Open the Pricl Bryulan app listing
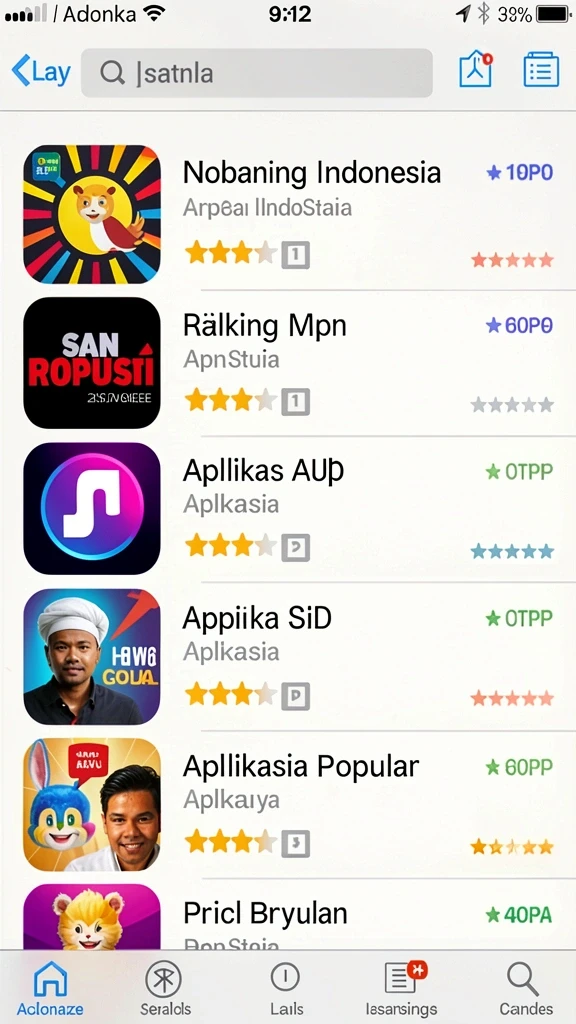The image size is (576, 1024). click(288, 915)
